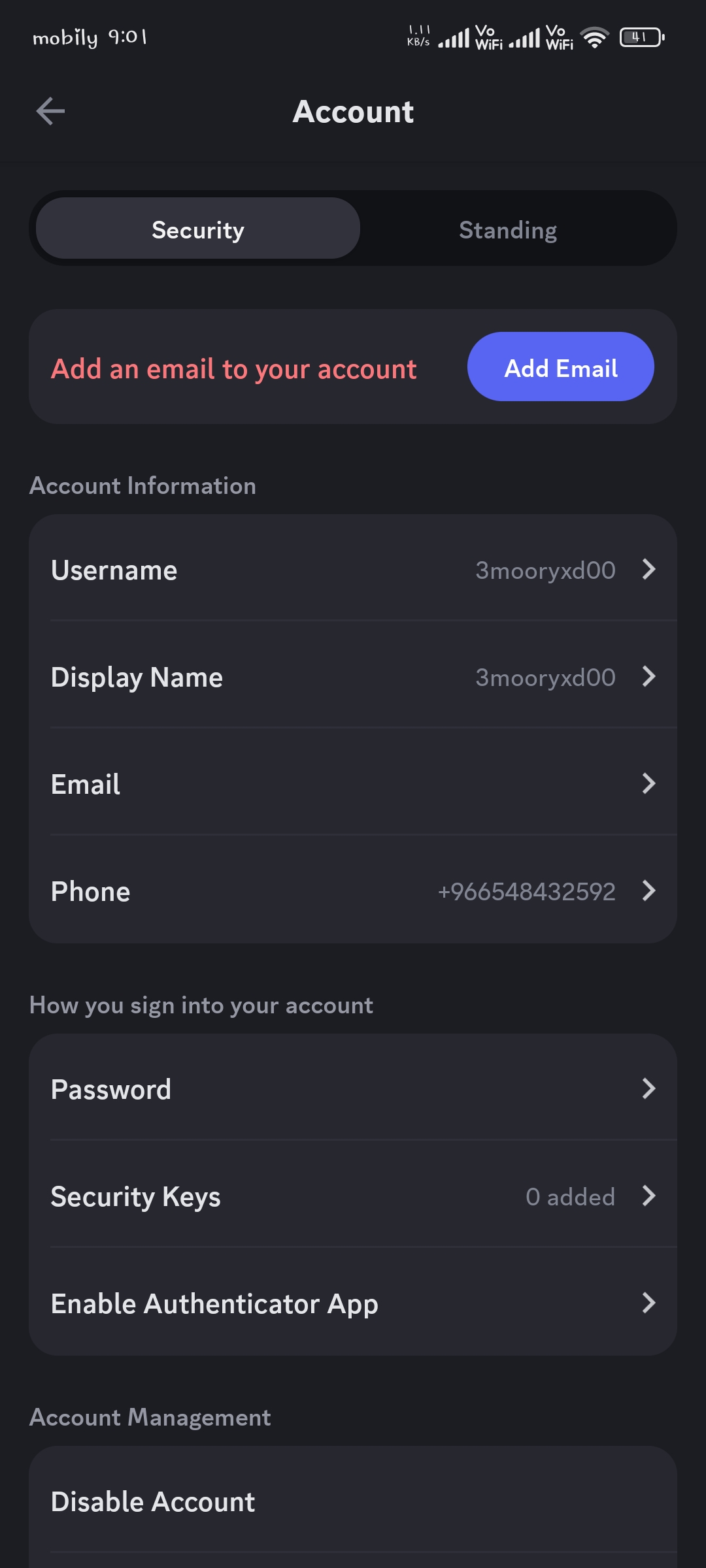Select Disable Account

pyautogui.click(x=353, y=1500)
